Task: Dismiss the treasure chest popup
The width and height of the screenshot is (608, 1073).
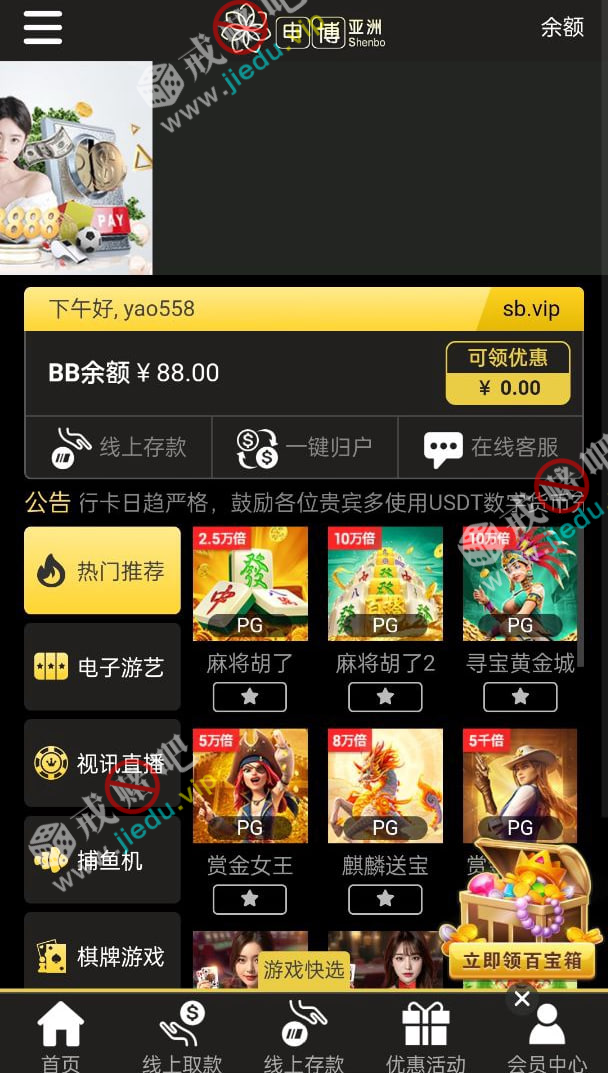Action: point(521,998)
